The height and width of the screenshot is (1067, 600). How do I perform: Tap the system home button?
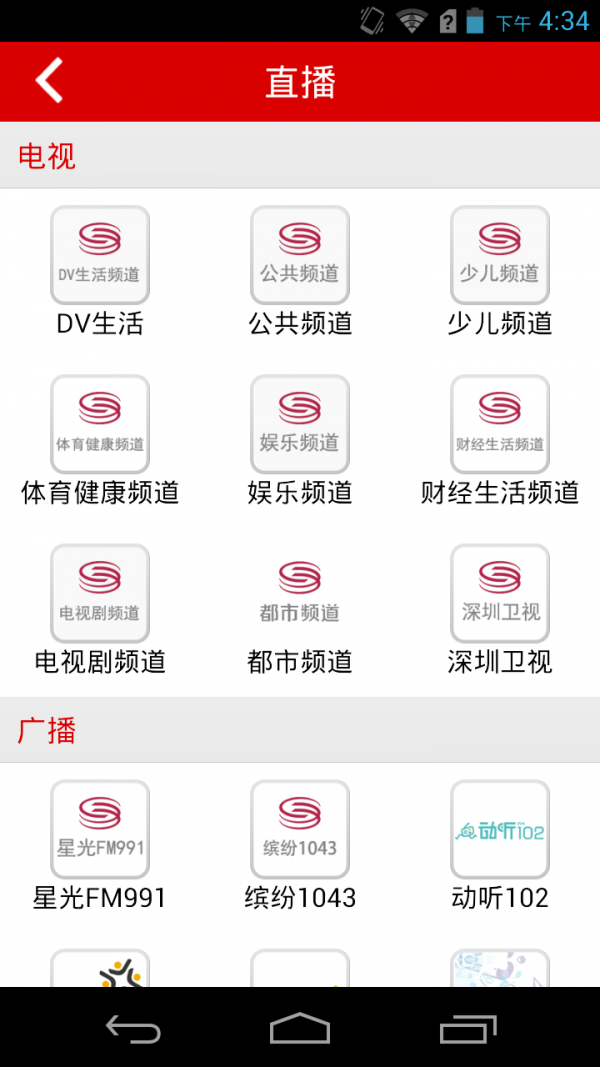tap(300, 1028)
